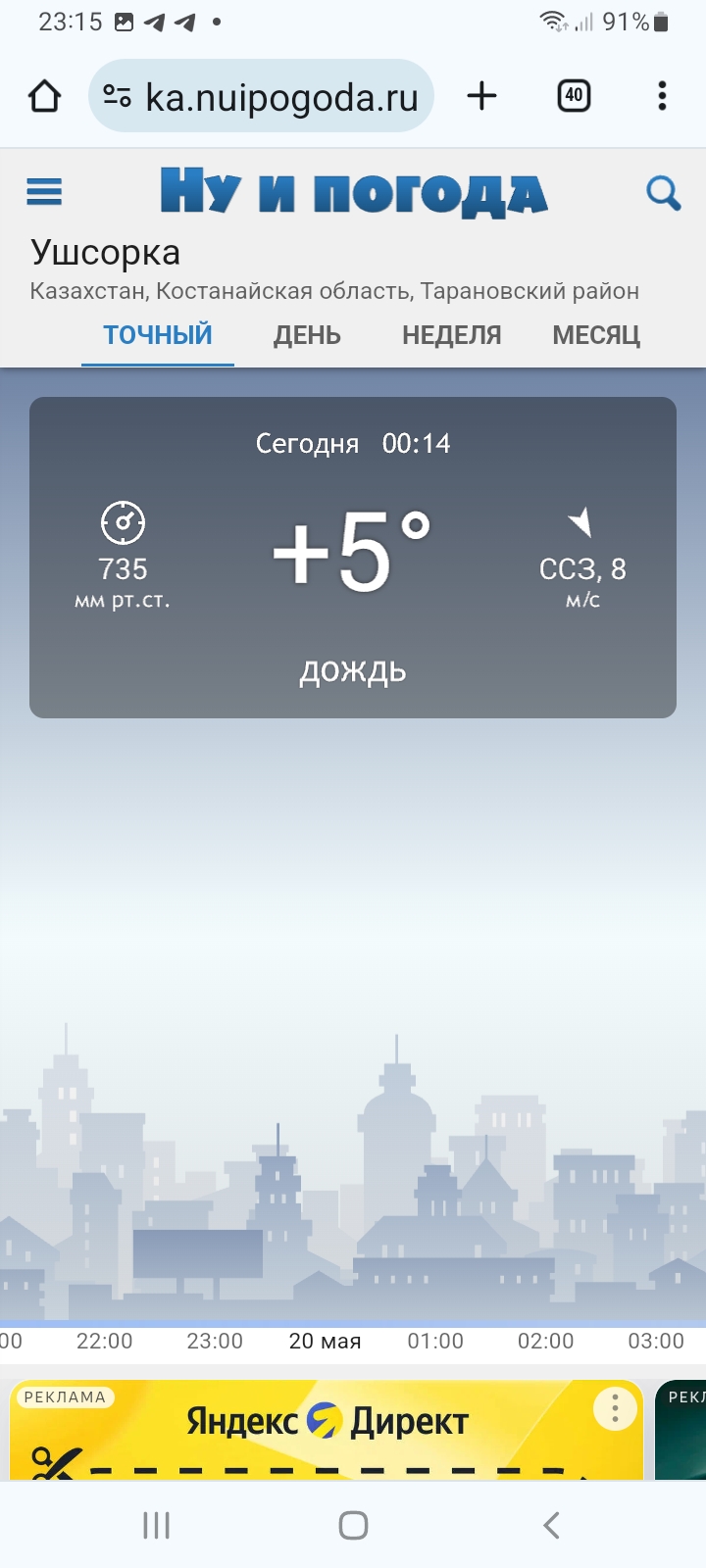Switch to the МЕСЯЦ forecast tab

596,335
